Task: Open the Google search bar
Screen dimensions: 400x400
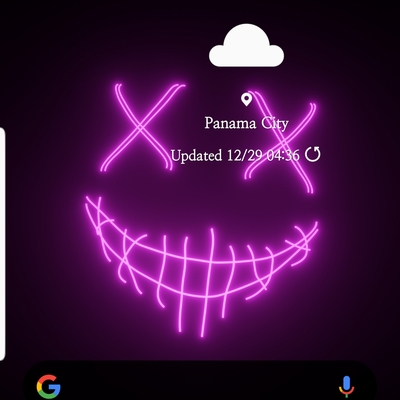Action: (x=200, y=381)
